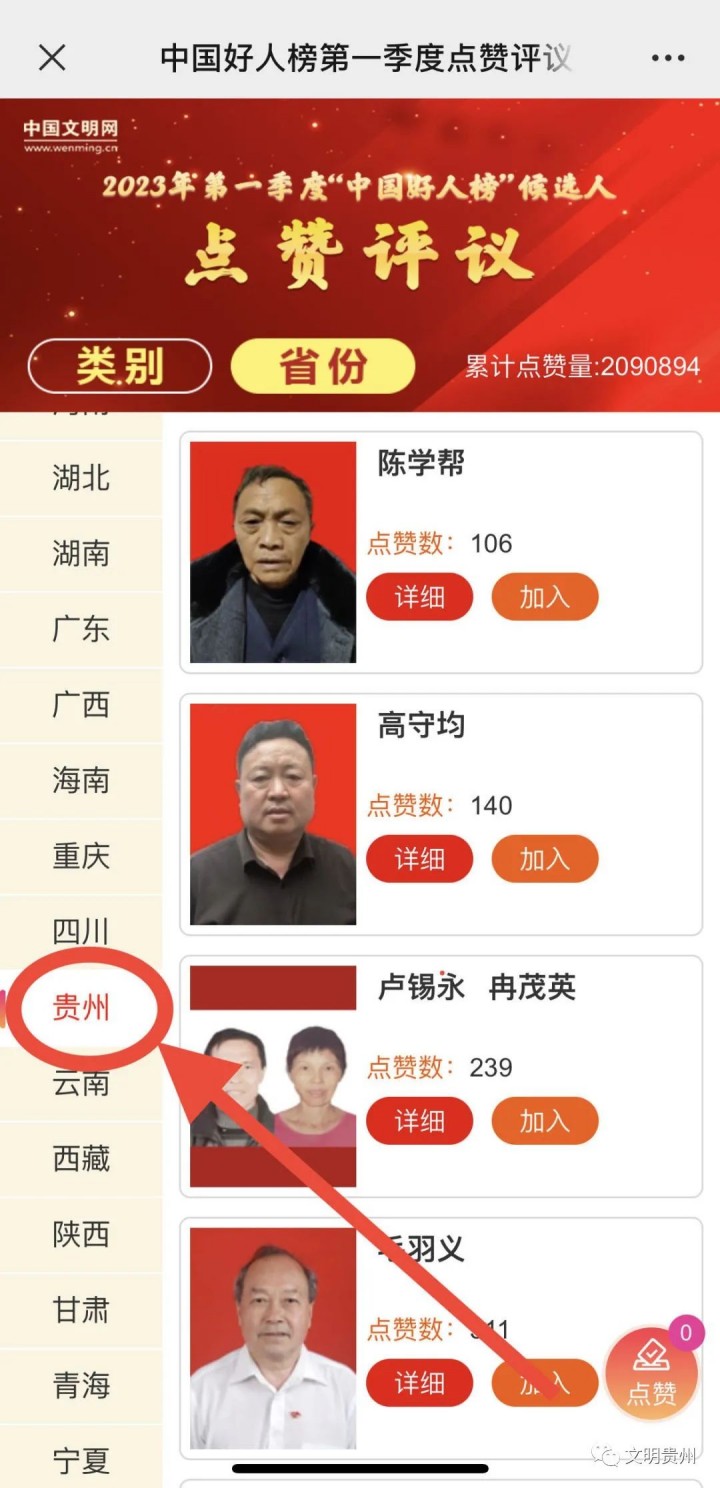Choose 广东 province
This screenshot has width=720, height=1488.
[x=81, y=629]
